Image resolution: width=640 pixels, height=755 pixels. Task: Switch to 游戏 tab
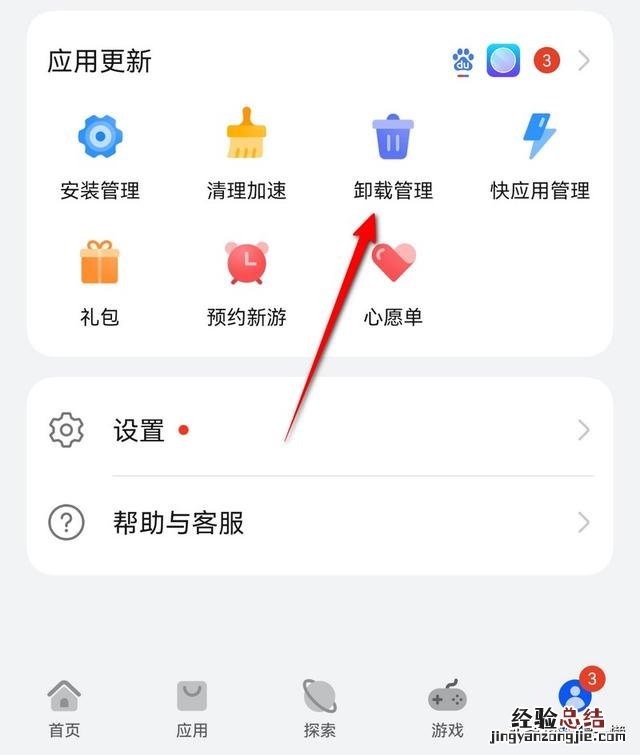(446, 707)
